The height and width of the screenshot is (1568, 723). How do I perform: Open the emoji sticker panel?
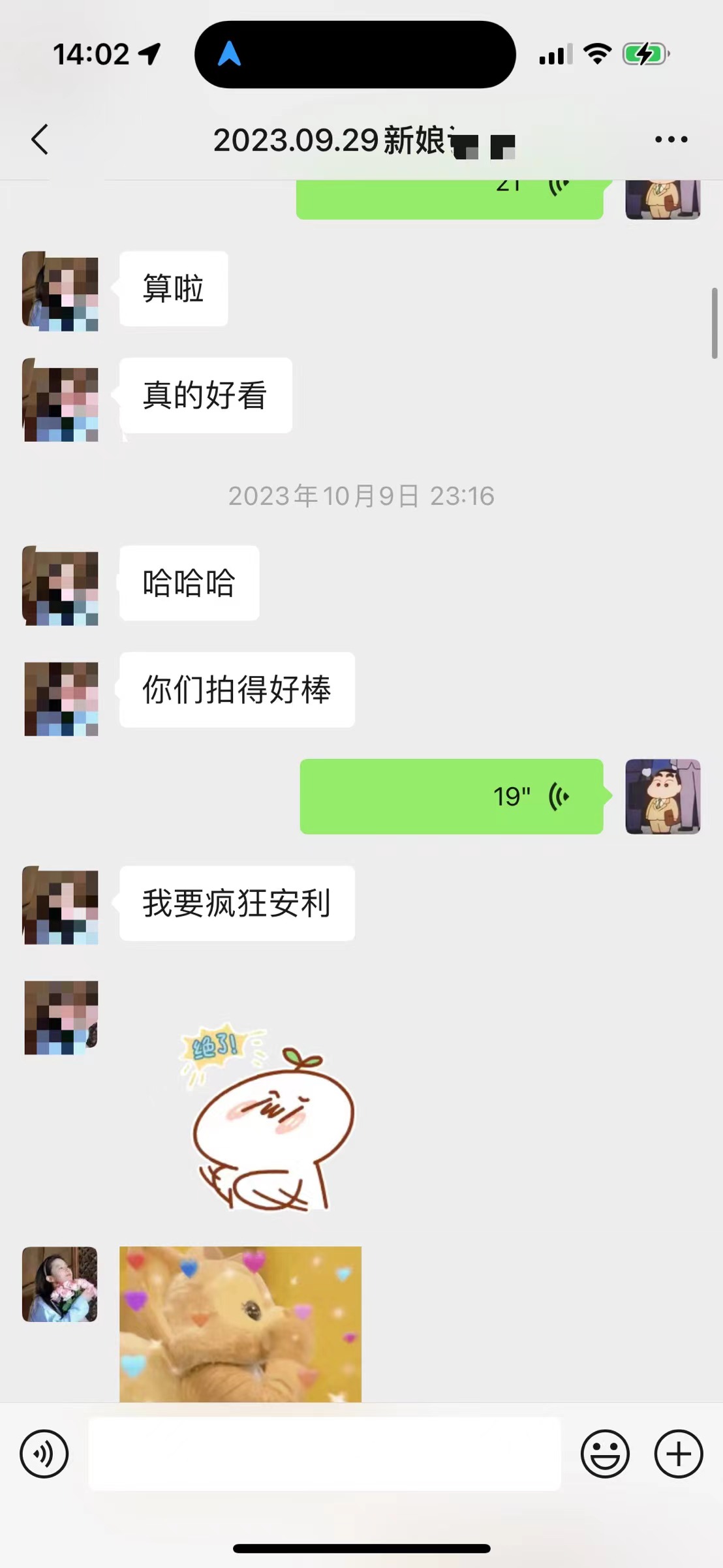click(605, 1454)
